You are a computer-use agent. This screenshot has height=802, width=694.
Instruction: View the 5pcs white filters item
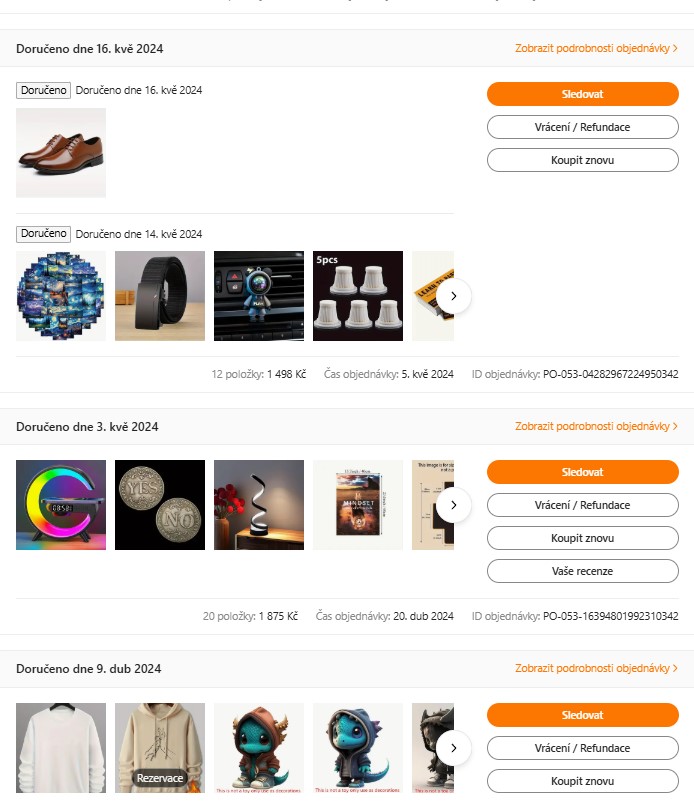point(358,296)
